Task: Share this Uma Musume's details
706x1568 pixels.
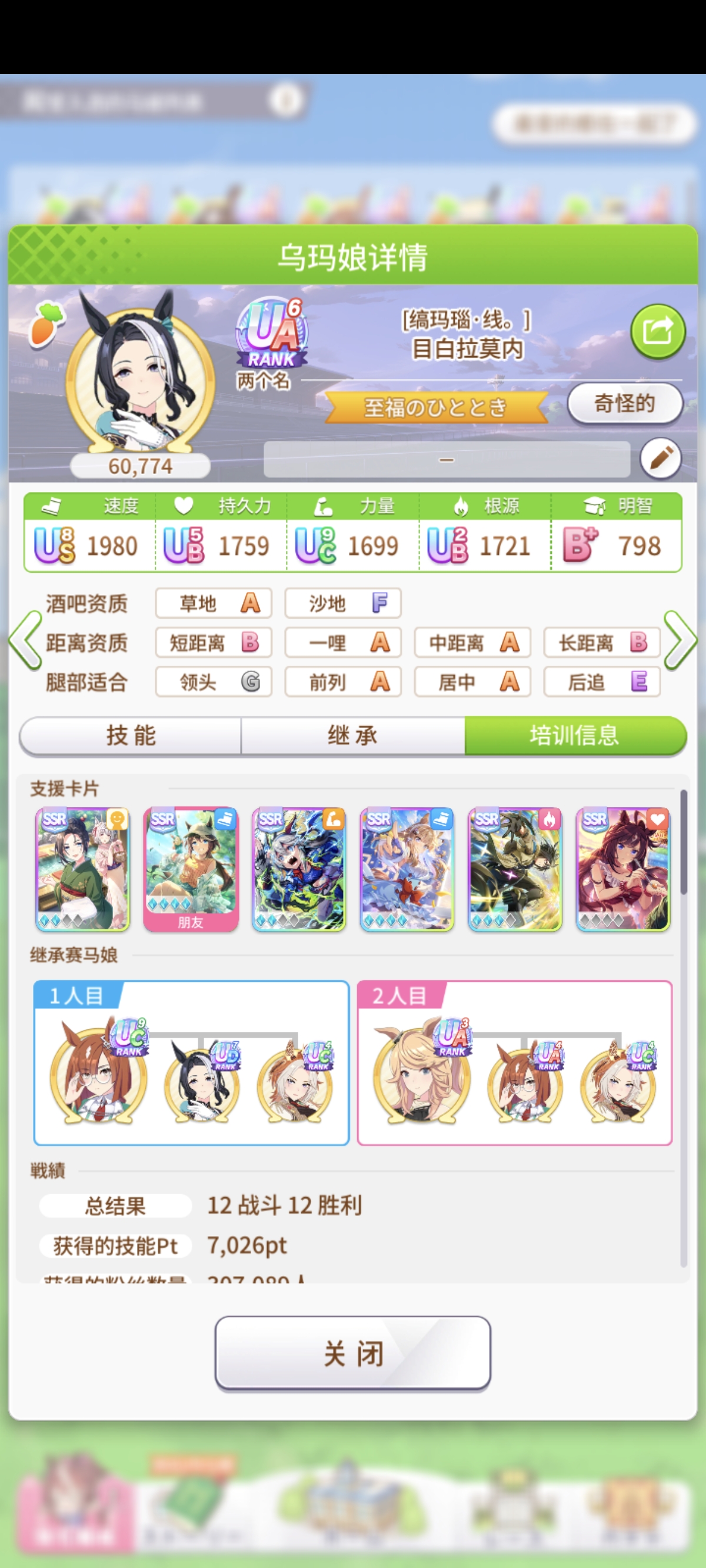Action: click(657, 332)
